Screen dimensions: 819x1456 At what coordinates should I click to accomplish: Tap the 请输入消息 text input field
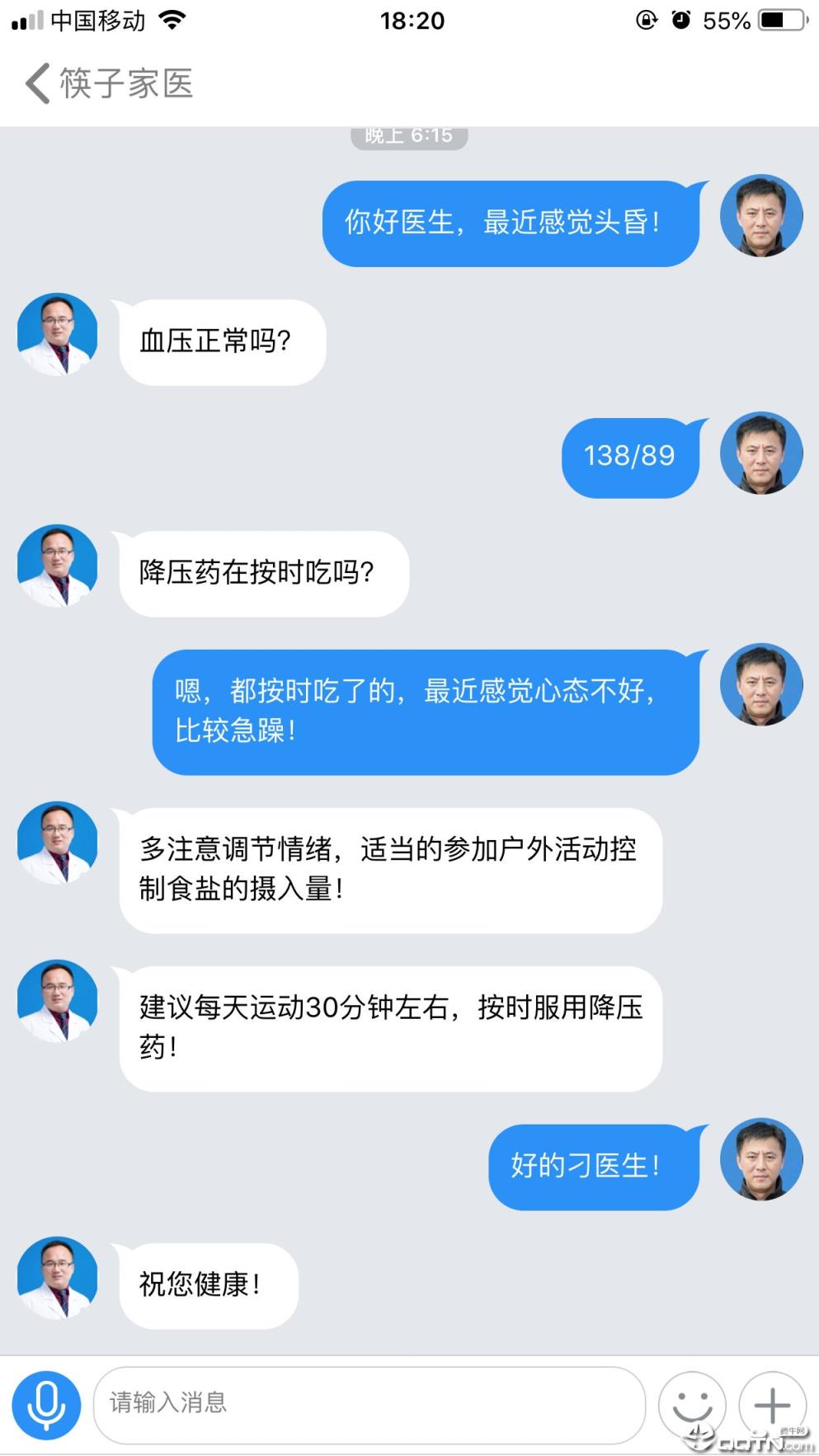pos(371,1405)
